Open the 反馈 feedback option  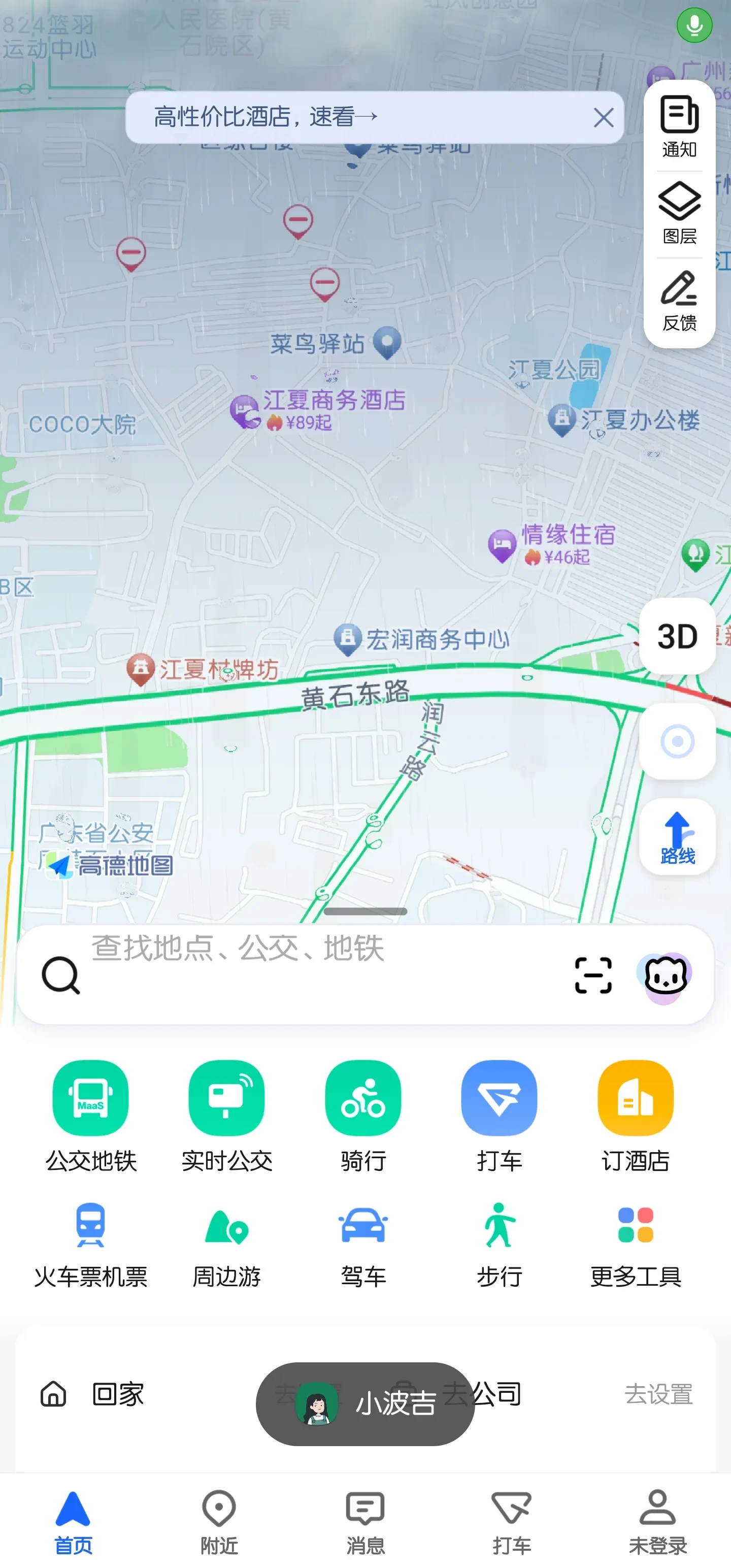[x=679, y=301]
